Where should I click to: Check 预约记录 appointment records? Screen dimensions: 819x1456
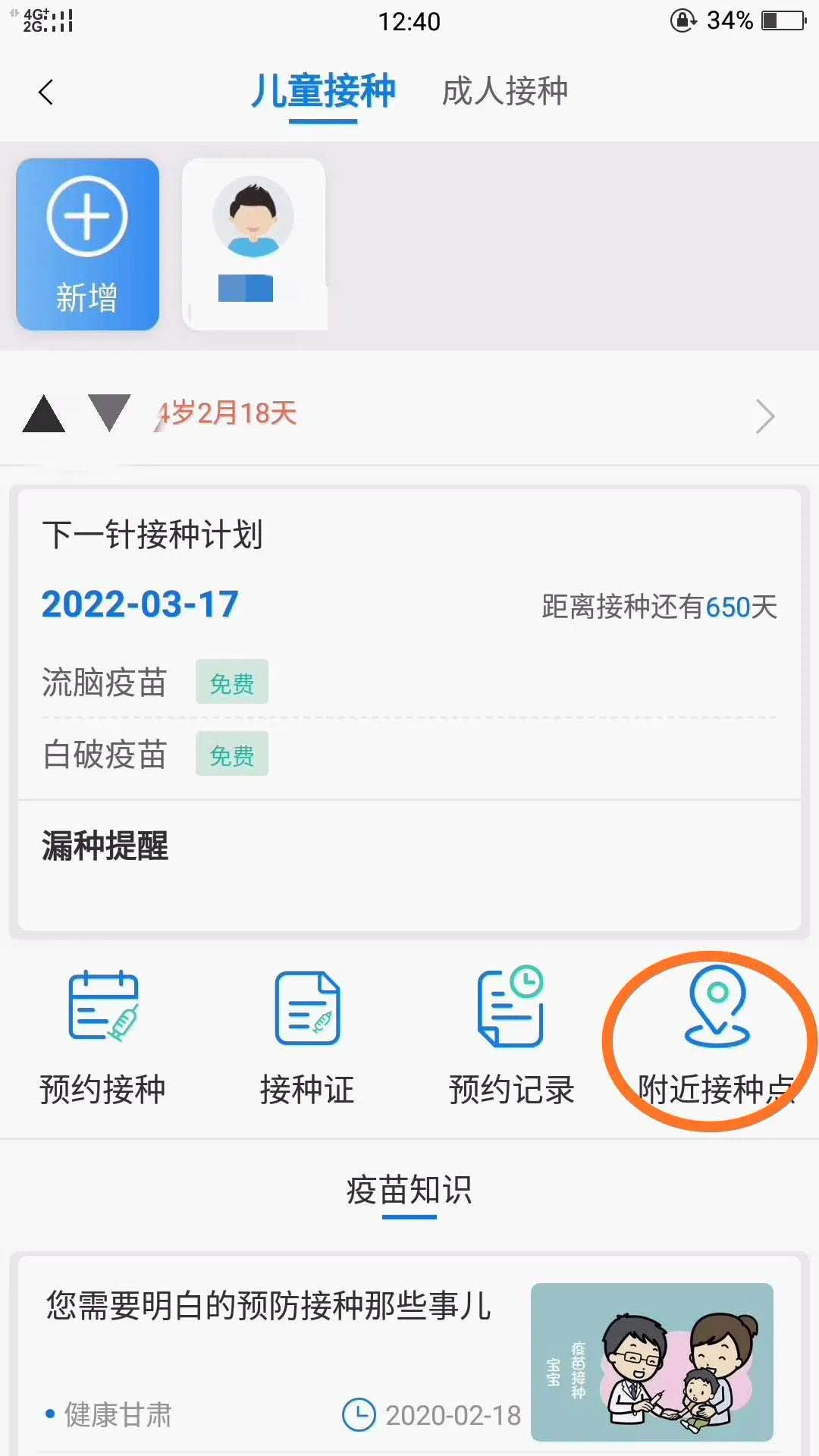pos(511,1037)
